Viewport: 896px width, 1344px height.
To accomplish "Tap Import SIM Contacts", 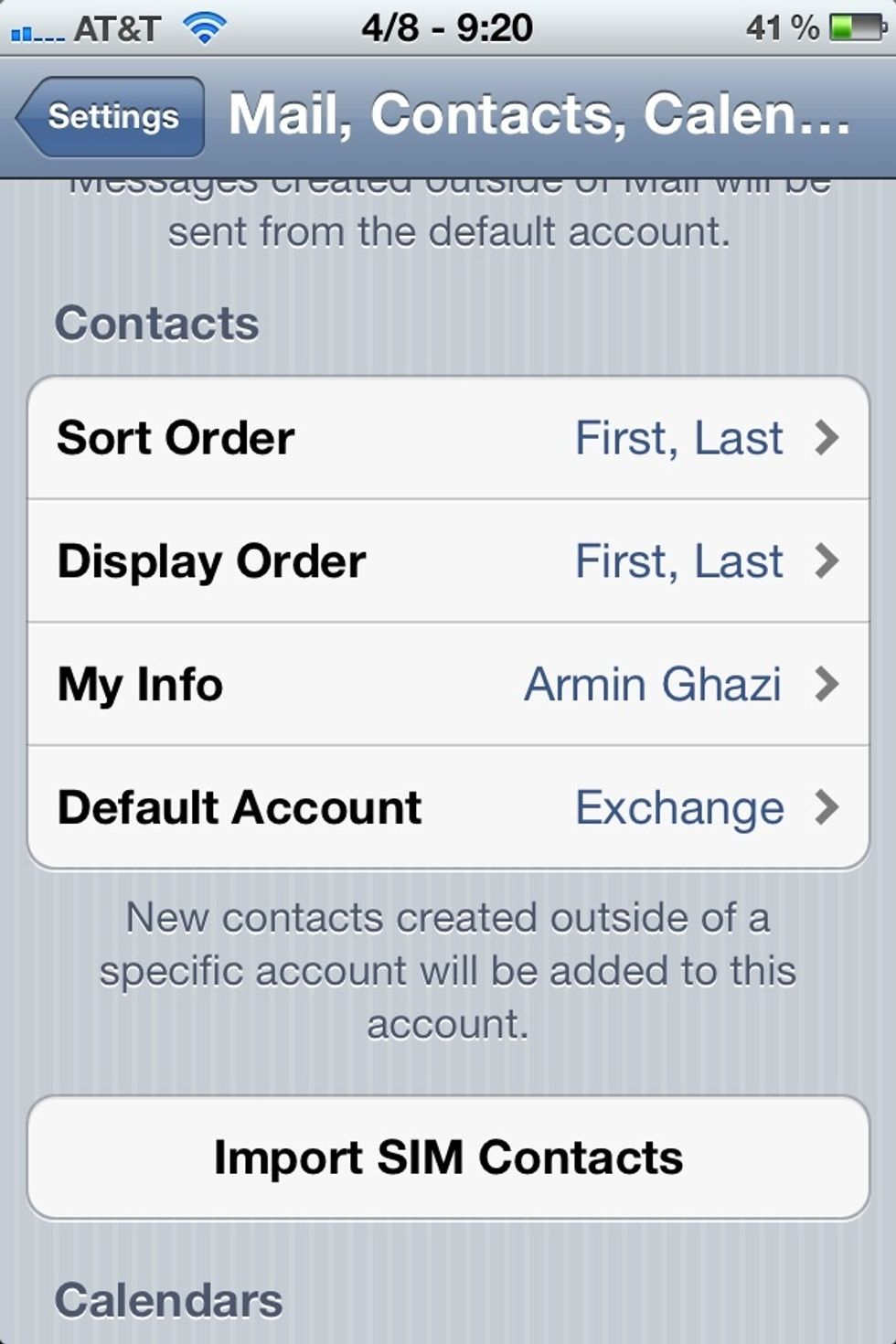I will click(x=448, y=1157).
